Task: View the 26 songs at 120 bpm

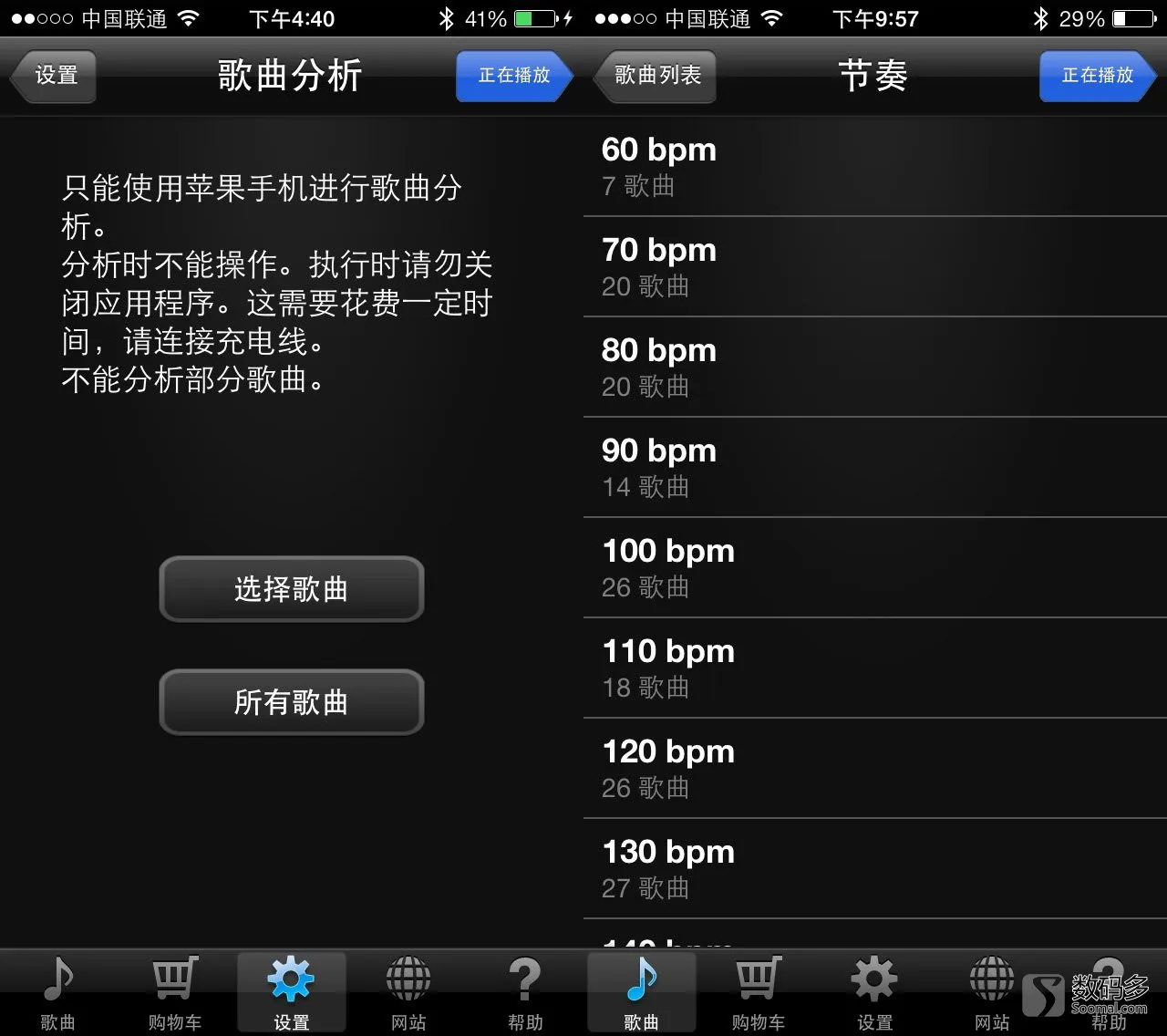Action: pyautogui.click(x=873, y=769)
